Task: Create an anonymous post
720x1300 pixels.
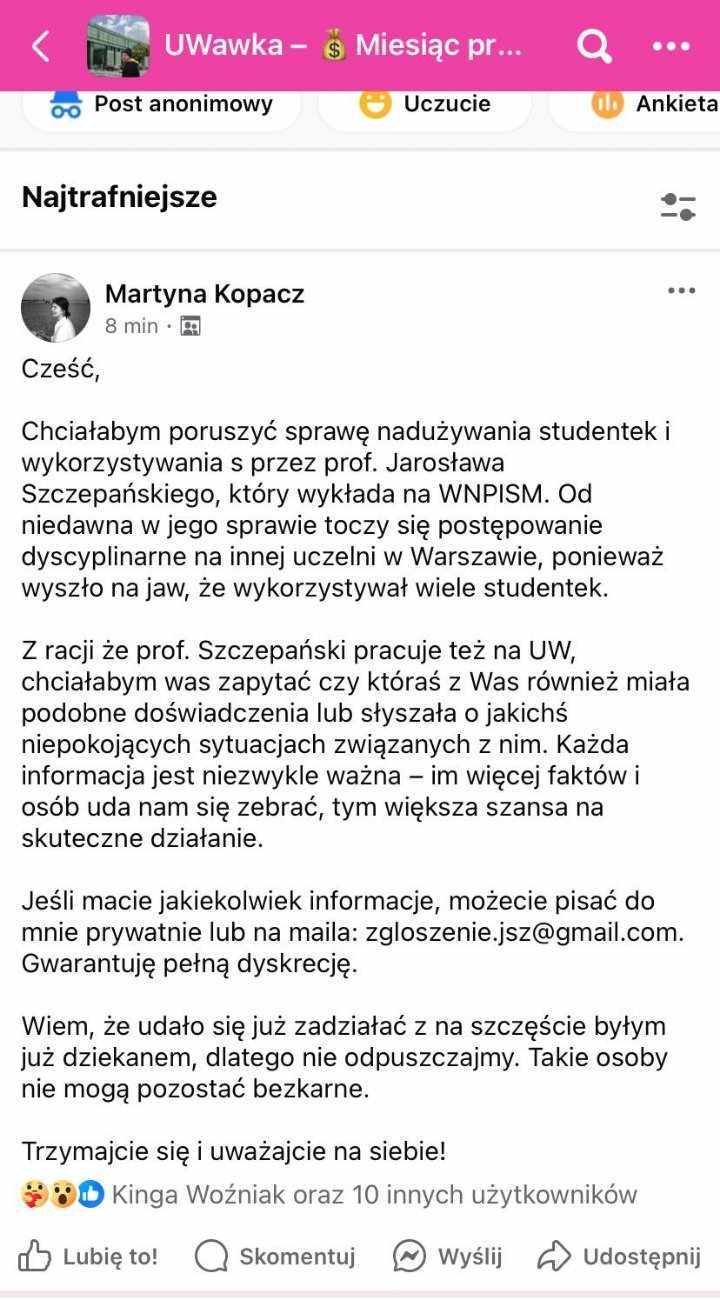Action: pos(162,104)
